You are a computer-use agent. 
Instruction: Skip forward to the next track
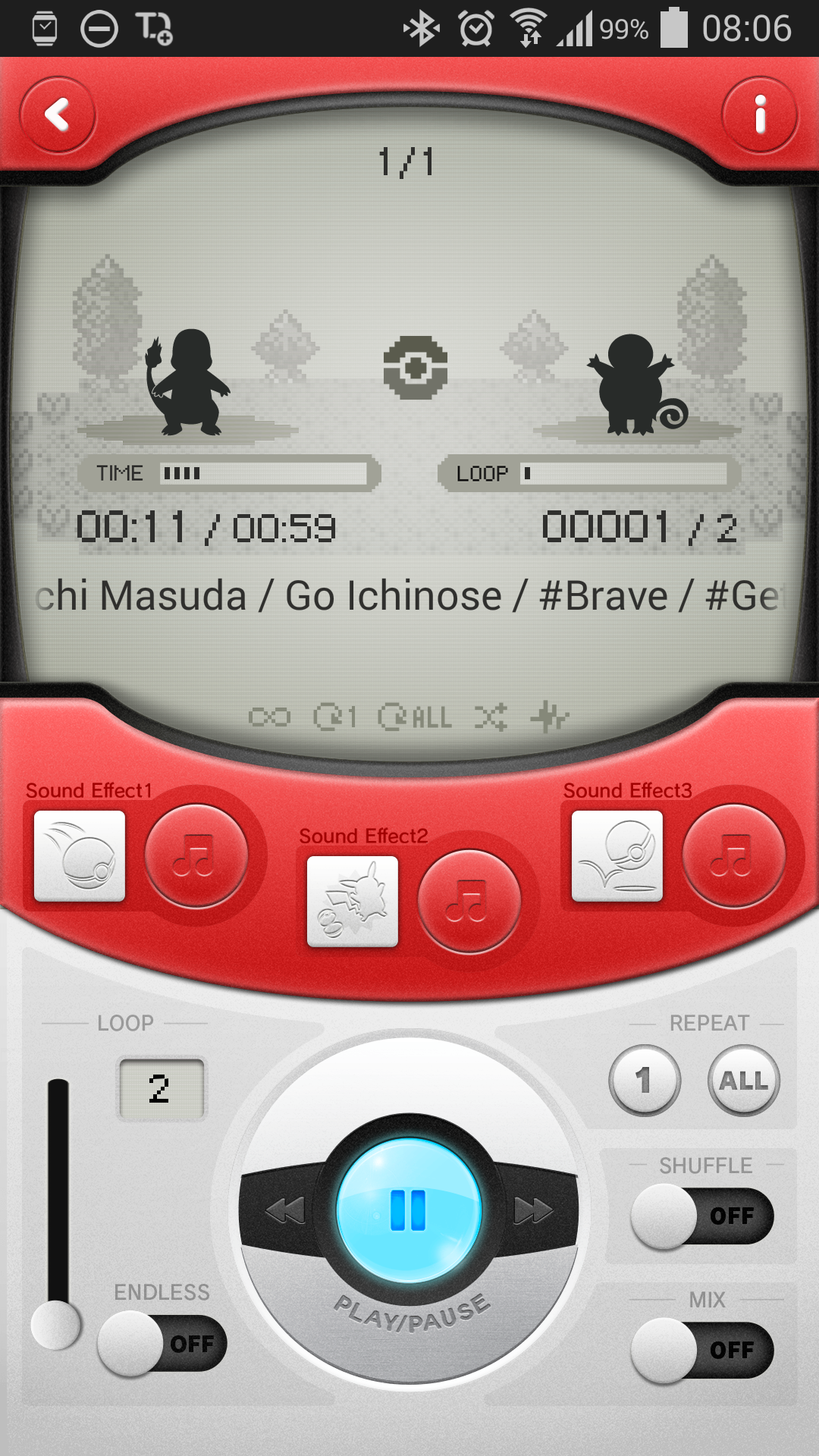532,1210
